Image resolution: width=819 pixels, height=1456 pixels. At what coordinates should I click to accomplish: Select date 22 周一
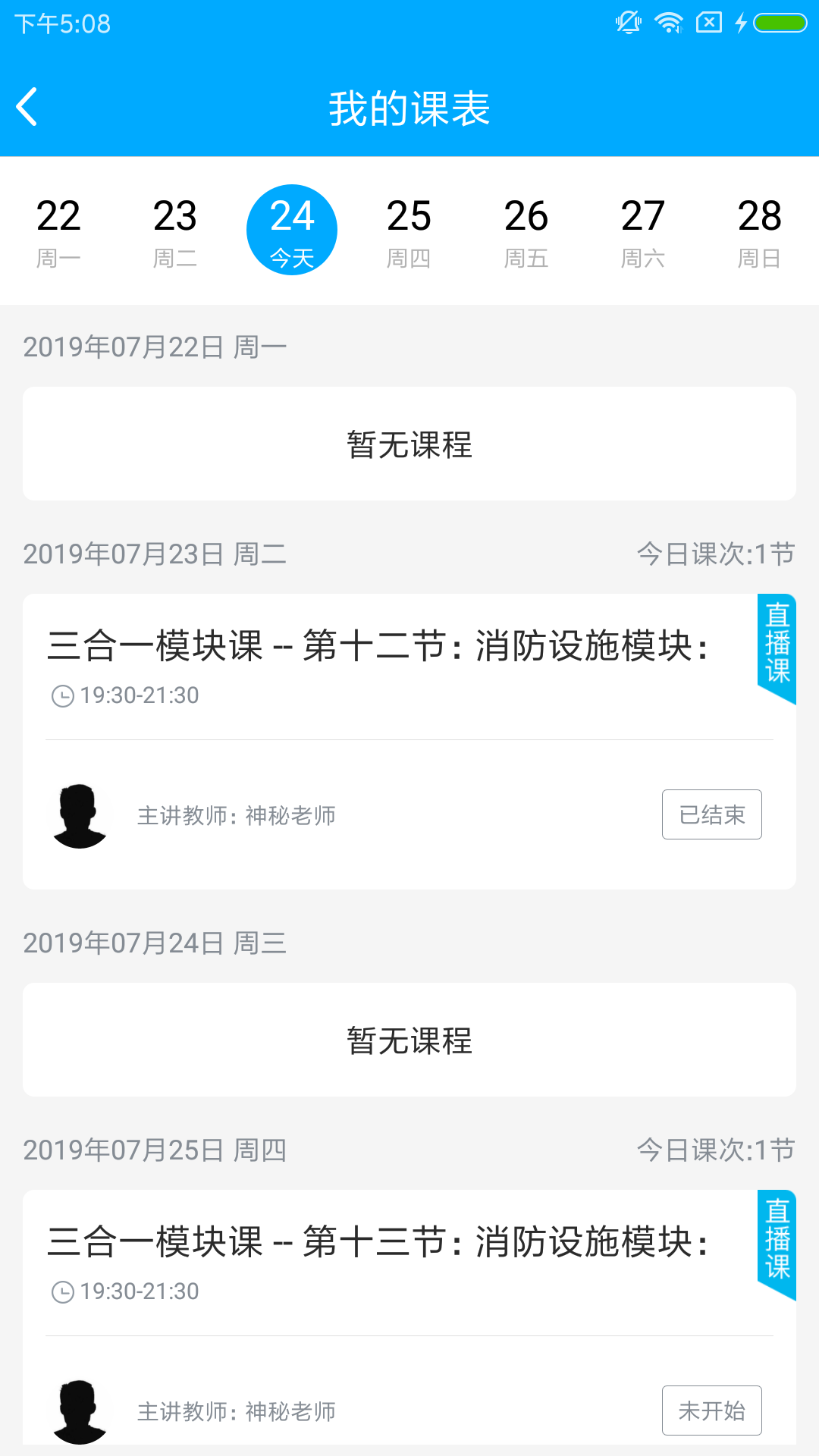[58, 231]
